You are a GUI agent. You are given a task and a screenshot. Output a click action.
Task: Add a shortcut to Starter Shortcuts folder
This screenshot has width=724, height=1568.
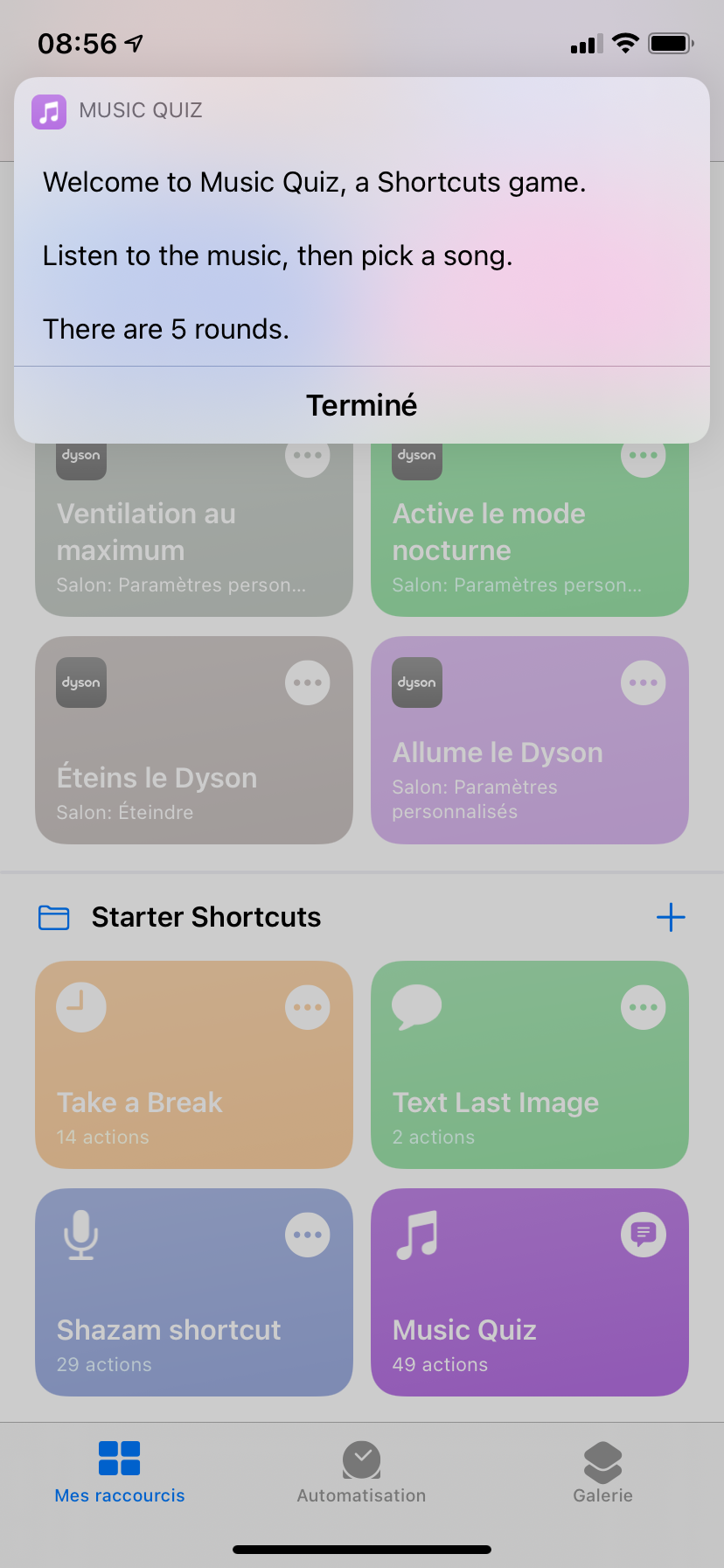point(671,917)
